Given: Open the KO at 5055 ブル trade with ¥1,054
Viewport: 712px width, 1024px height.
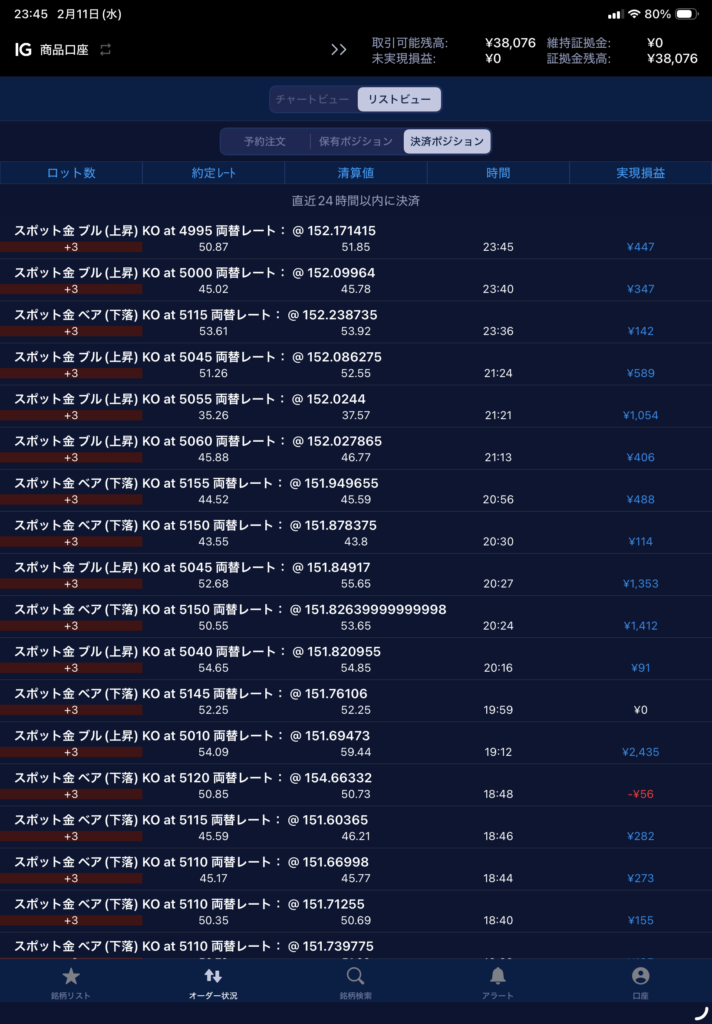Looking at the screenshot, I should point(355,406).
